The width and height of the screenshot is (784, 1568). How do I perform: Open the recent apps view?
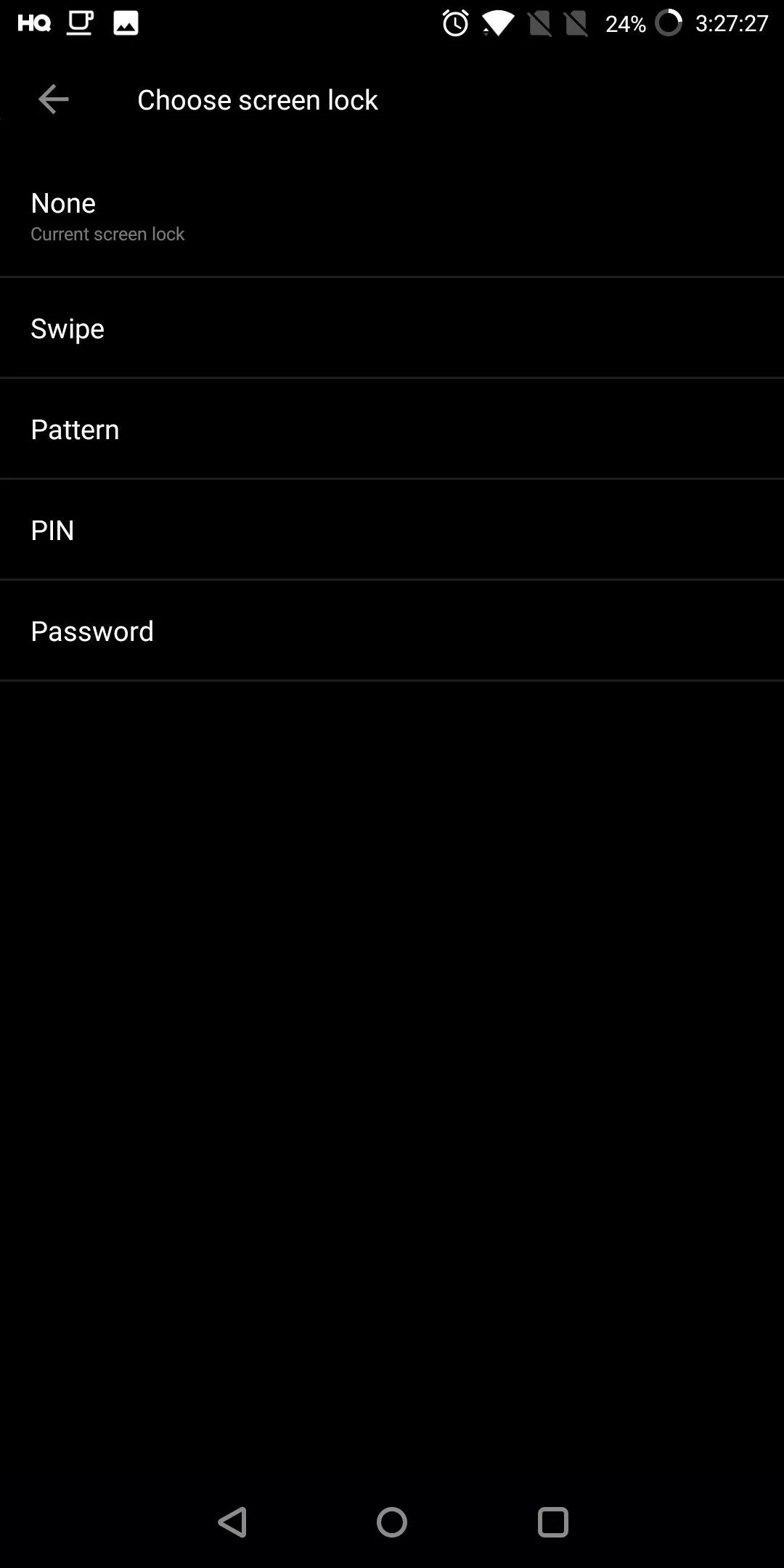[552, 1522]
